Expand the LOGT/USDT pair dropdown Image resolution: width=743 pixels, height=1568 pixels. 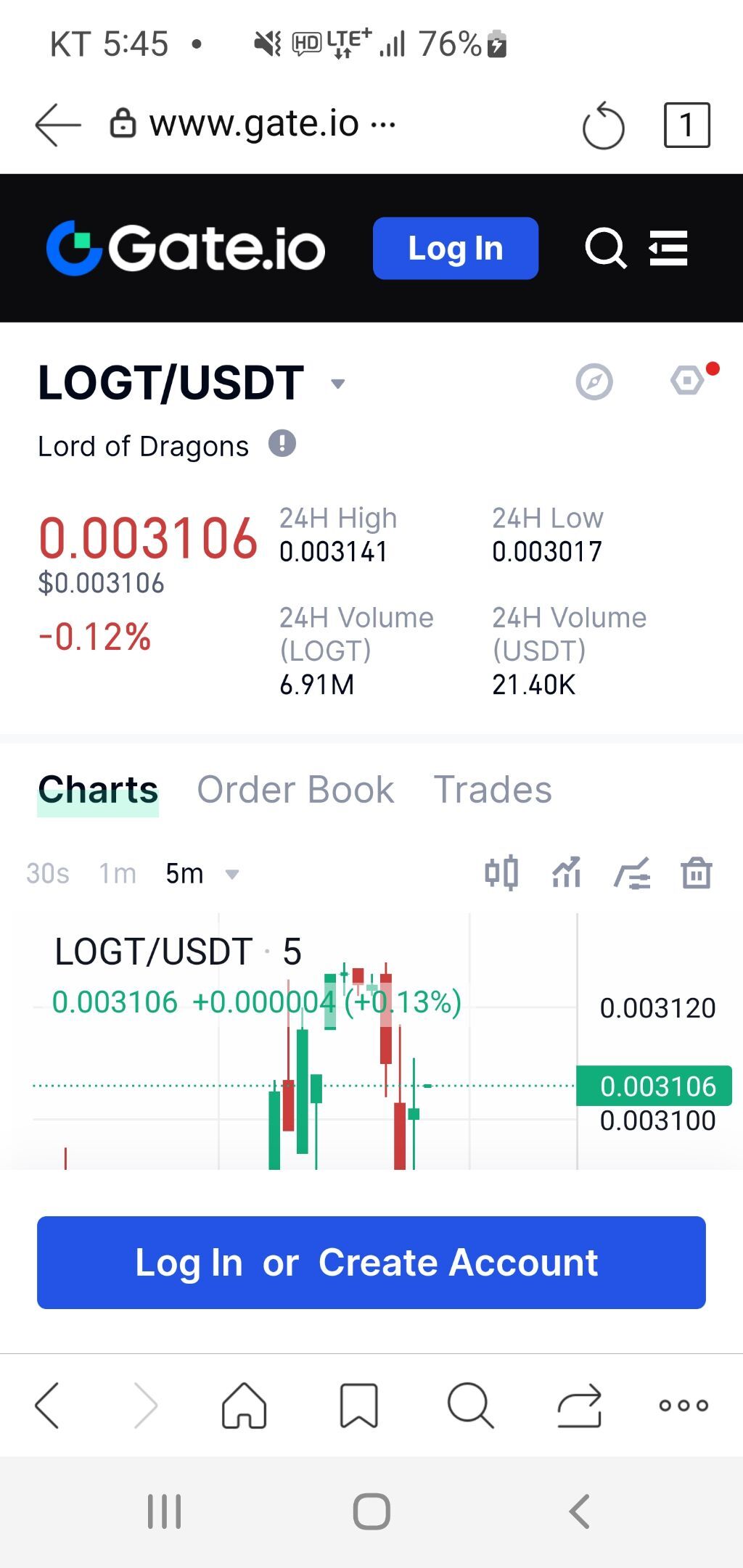[x=337, y=383]
